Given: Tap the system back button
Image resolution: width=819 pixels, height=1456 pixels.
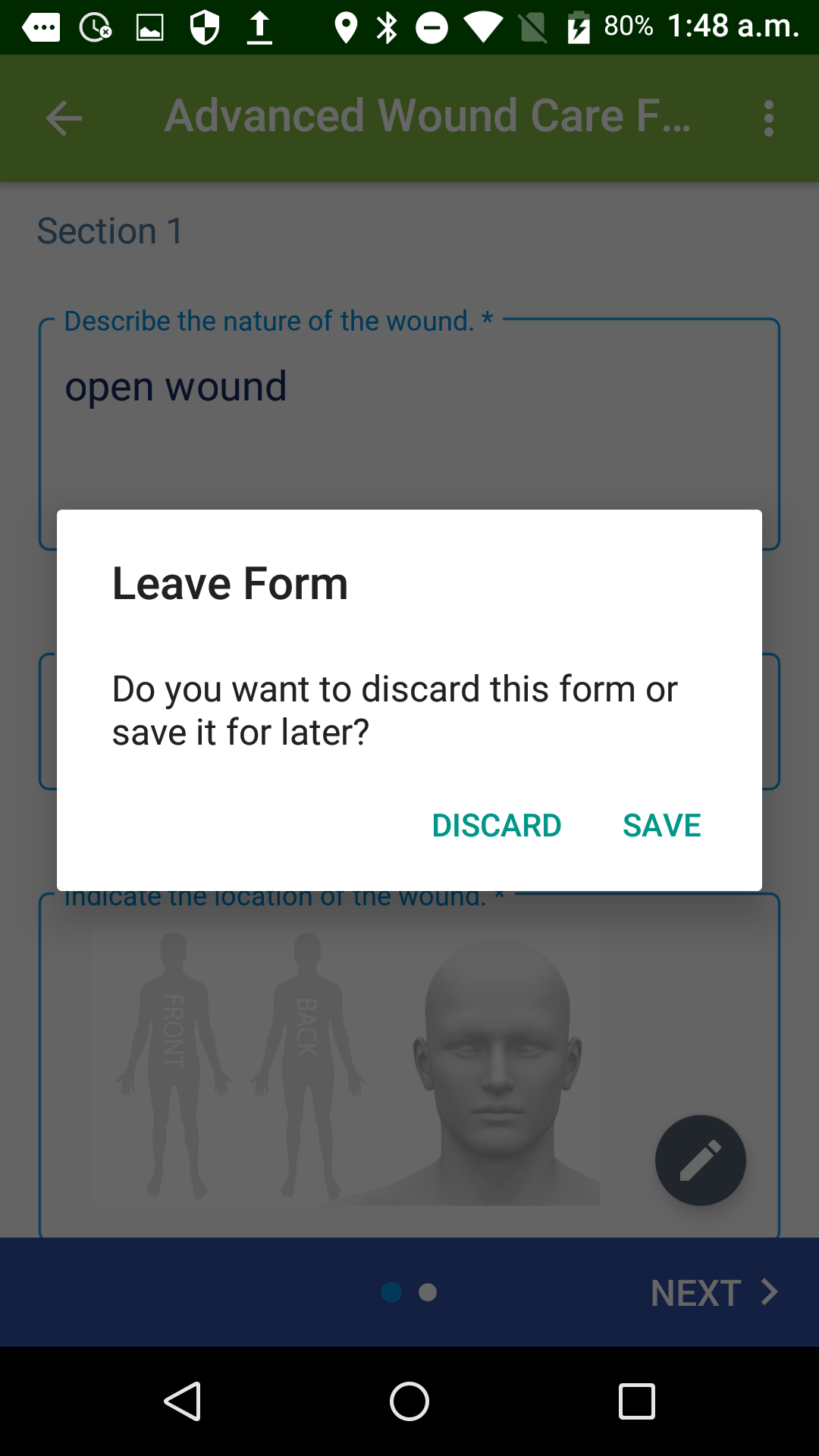Looking at the screenshot, I should tap(183, 1401).
